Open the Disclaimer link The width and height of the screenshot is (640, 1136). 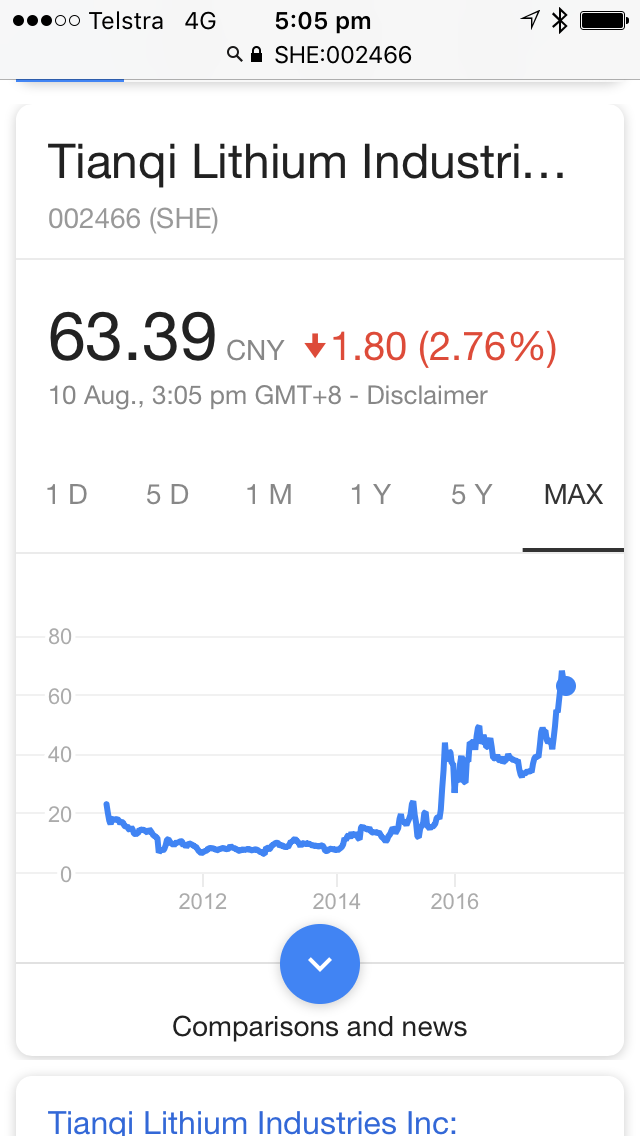point(427,396)
